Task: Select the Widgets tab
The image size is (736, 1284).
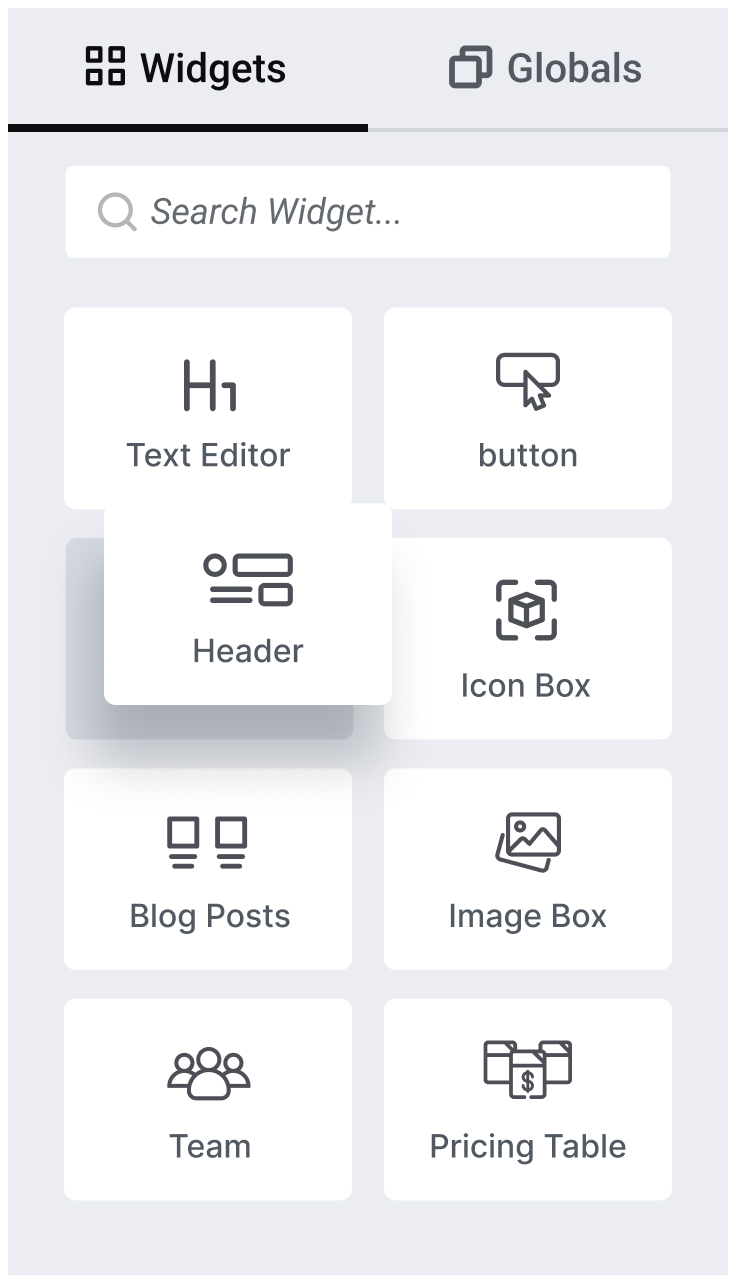Action: click(x=187, y=69)
